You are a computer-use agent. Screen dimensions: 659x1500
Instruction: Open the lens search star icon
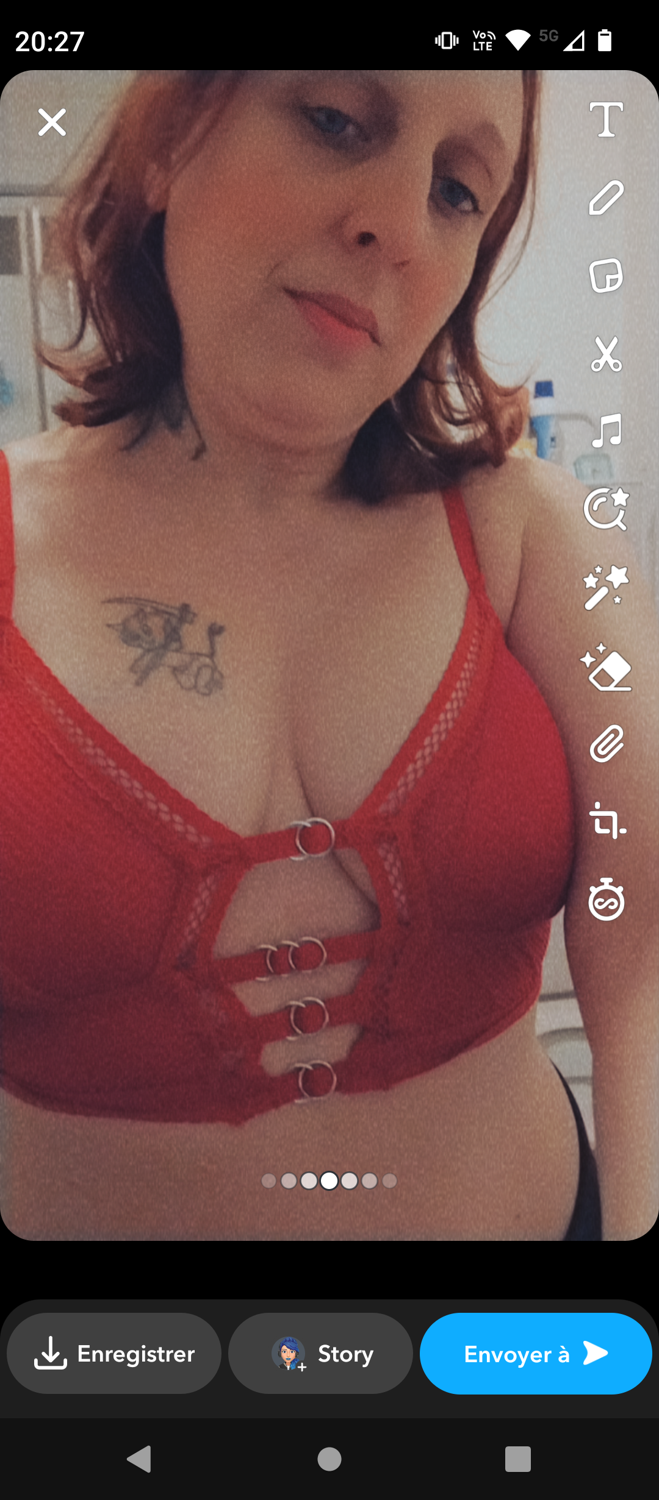(606, 509)
